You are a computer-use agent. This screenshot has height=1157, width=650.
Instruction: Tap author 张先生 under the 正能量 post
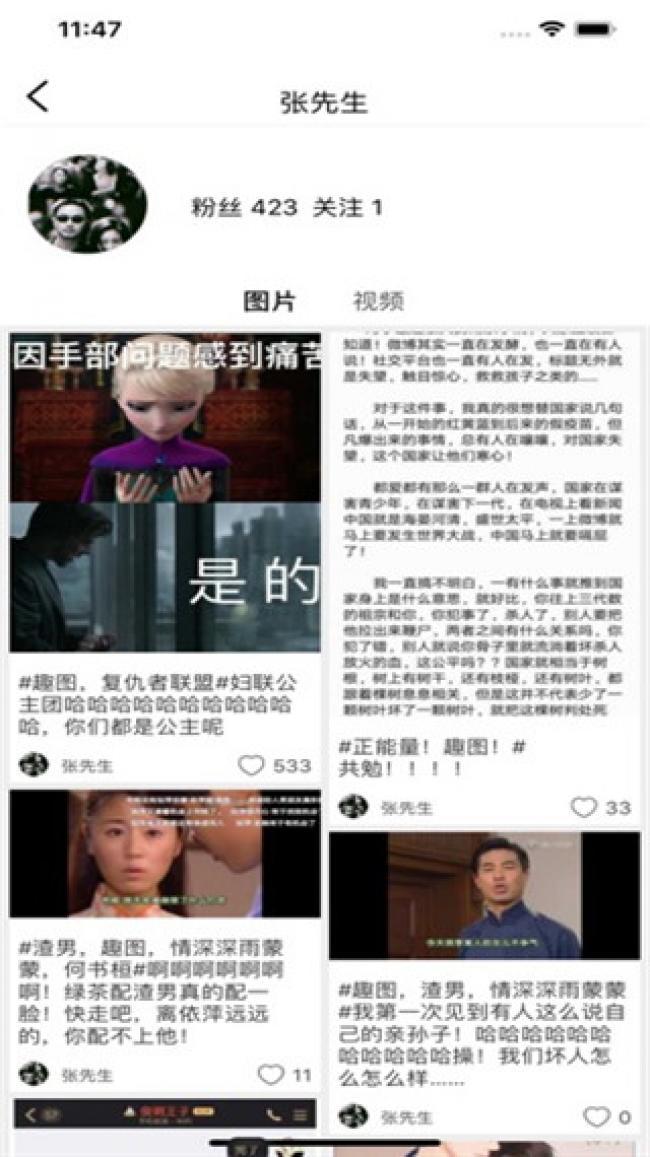[x=406, y=808]
